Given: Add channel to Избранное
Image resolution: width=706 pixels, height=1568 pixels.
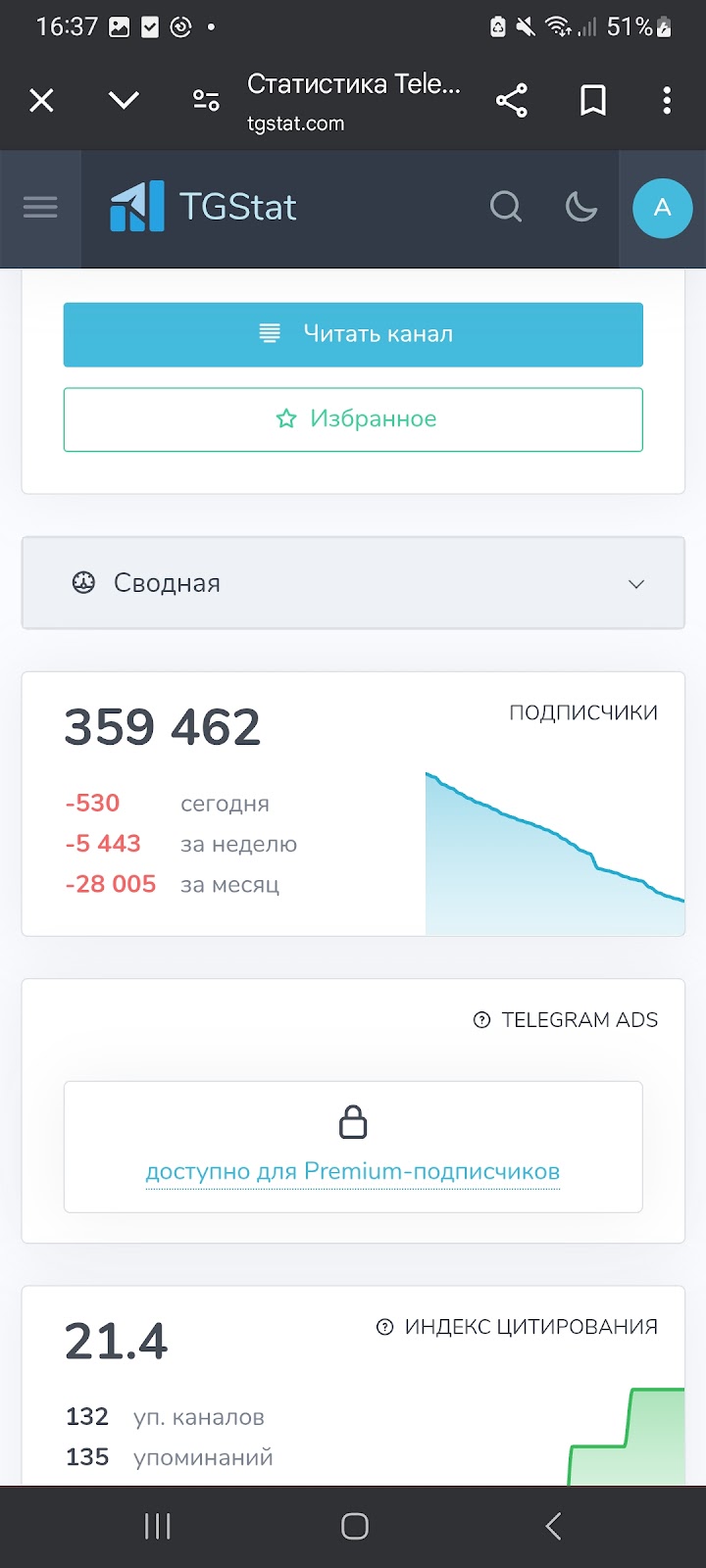Looking at the screenshot, I should pos(353,419).
